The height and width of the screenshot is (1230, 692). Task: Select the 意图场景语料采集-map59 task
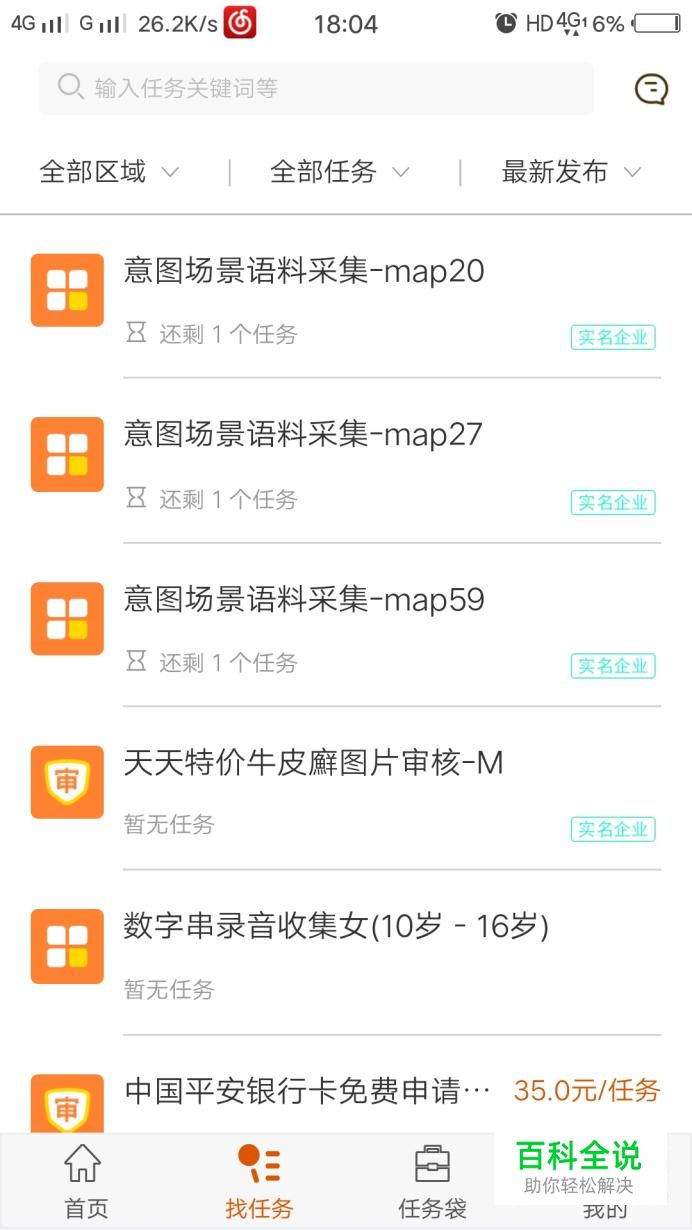coord(346,625)
